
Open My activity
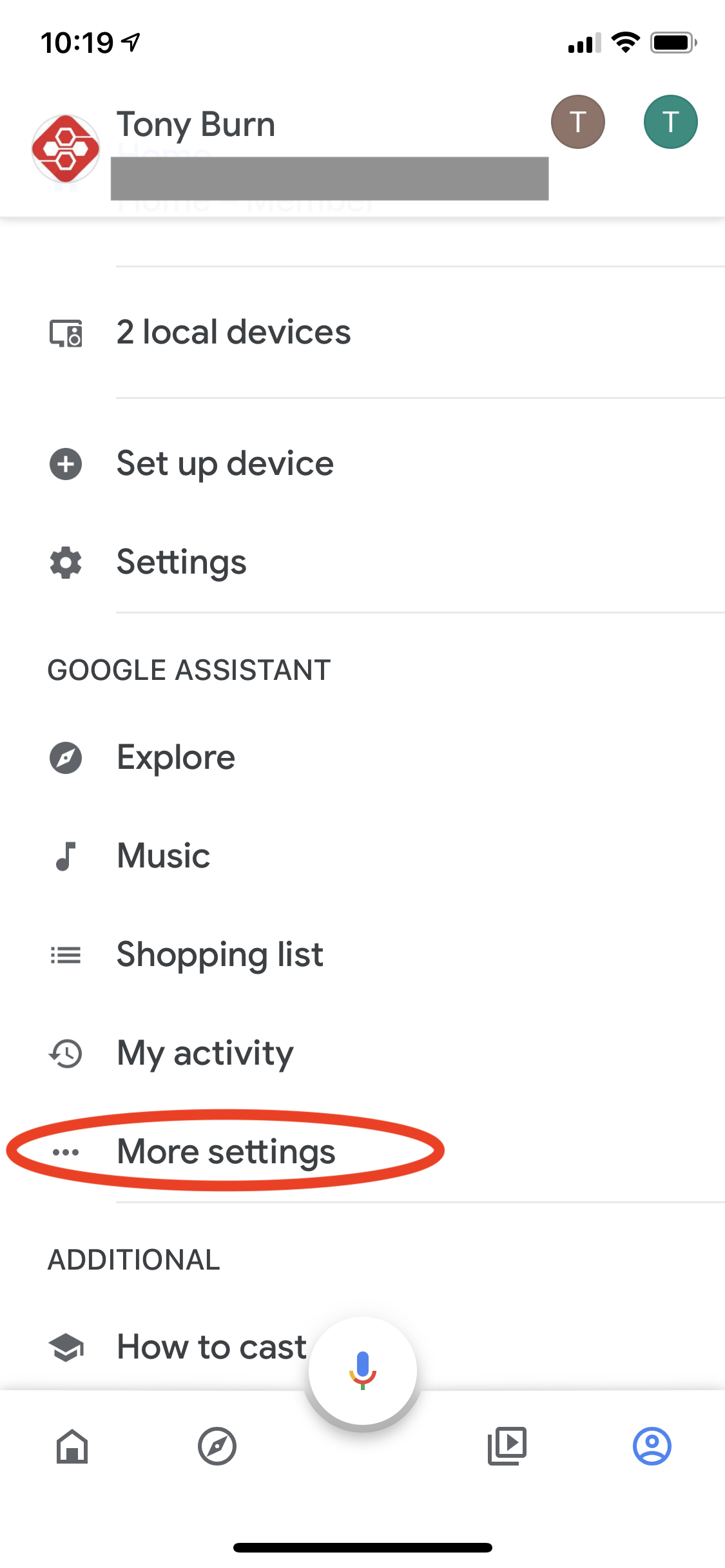pos(204,1053)
